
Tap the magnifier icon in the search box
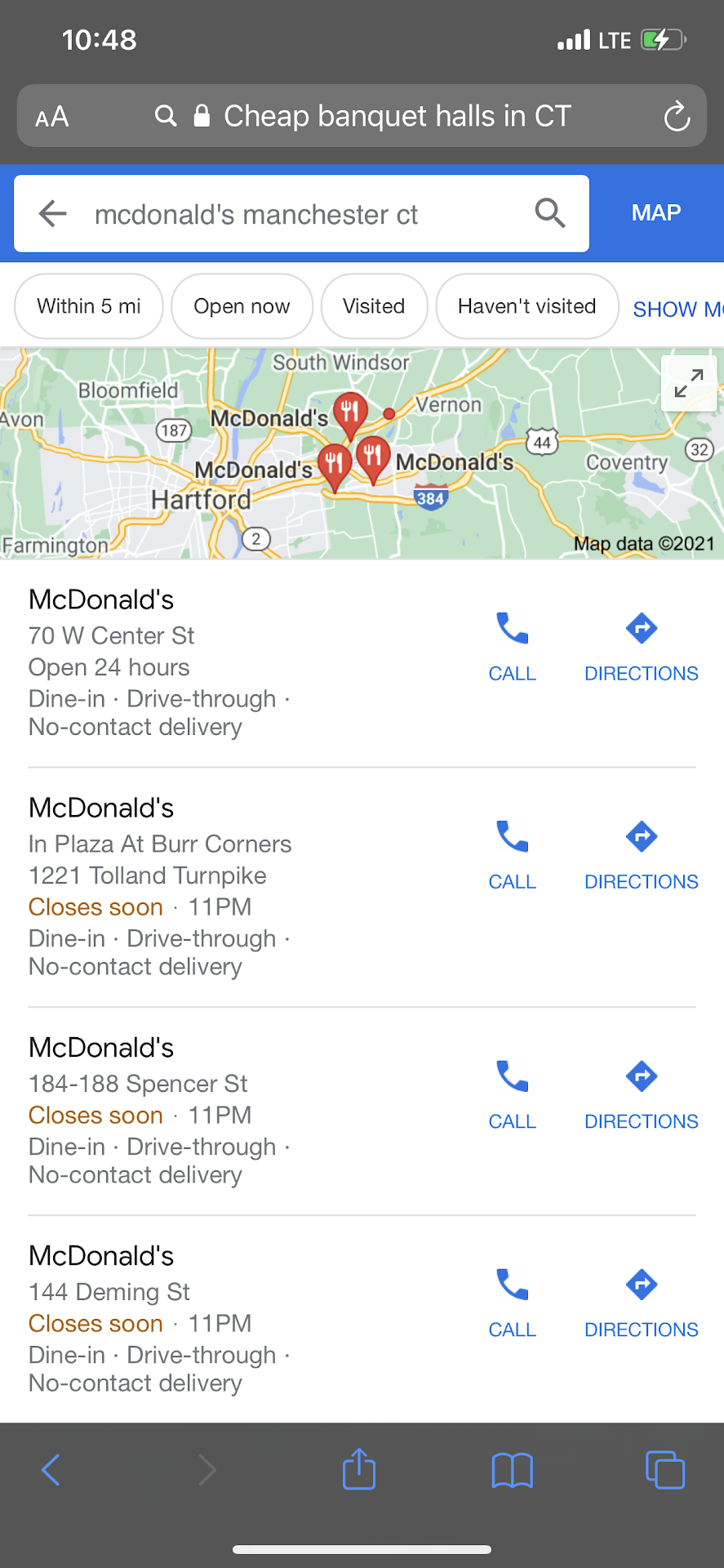[550, 213]
